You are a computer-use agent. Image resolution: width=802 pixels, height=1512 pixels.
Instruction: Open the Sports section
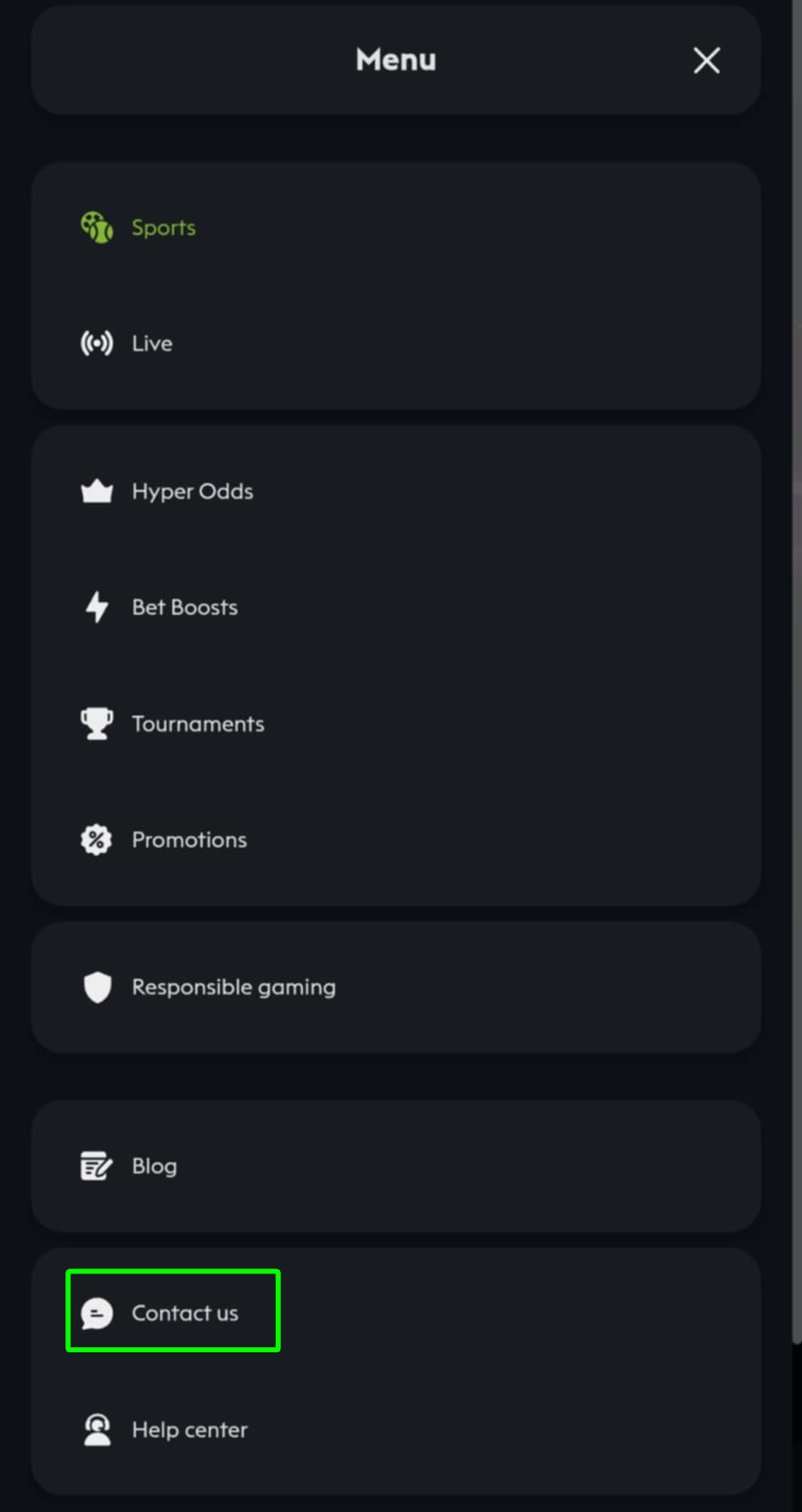coord(163,228)
